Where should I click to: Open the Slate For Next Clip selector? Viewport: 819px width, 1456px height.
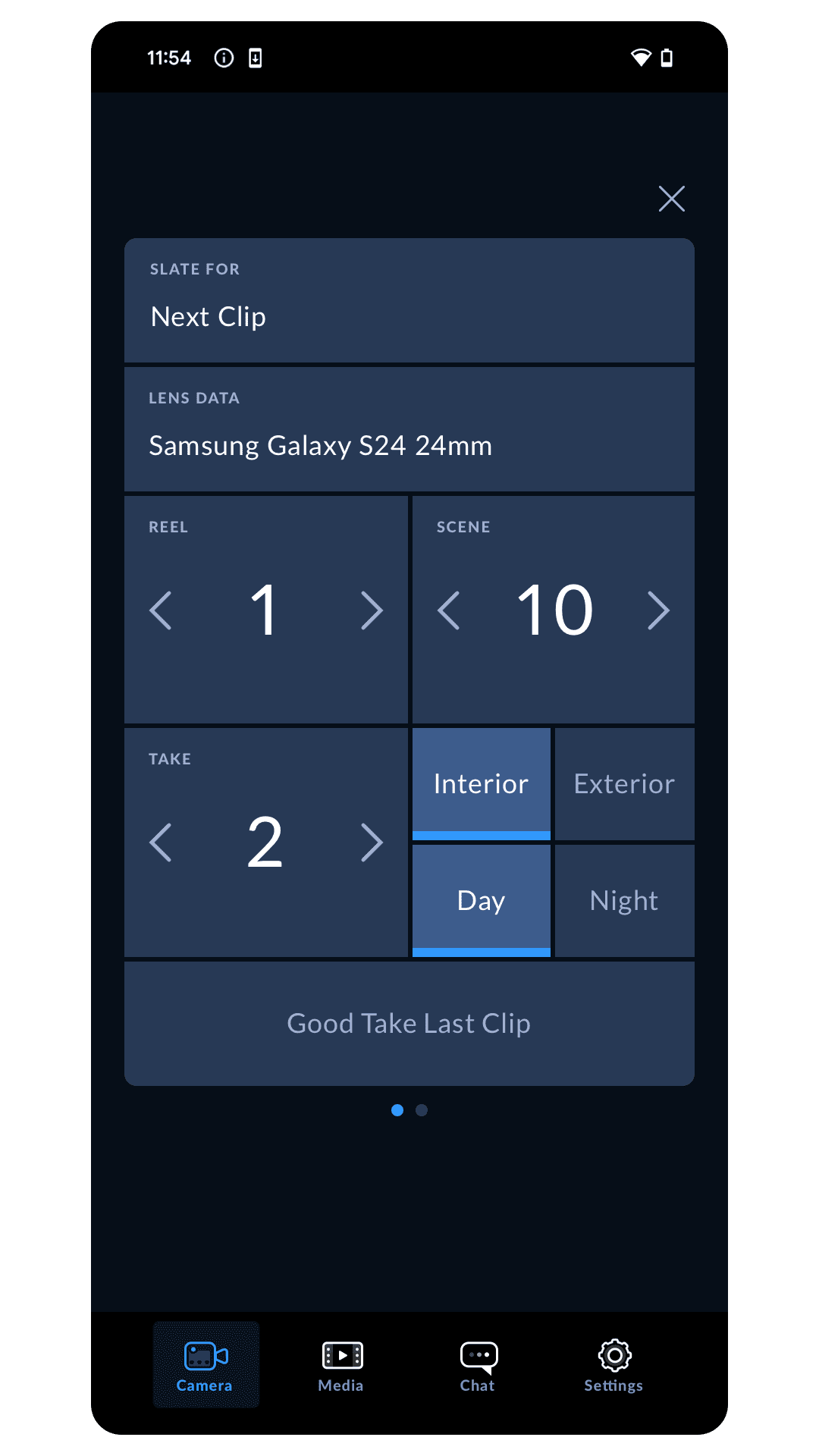pos(409,301)
